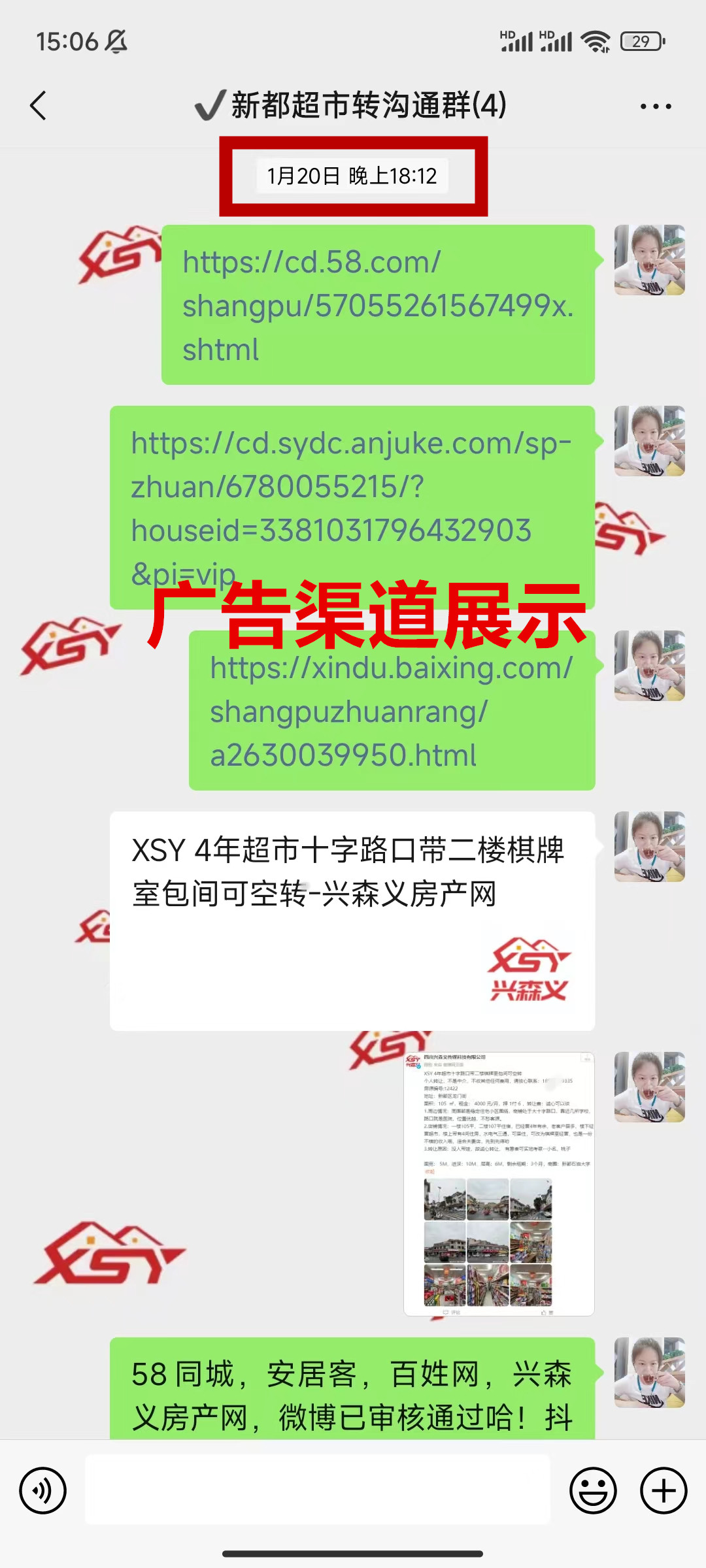Open the xindu.baixing.com link
Image resolution: width=706 pixels, height=1568 pixels.
coord(391,711)
